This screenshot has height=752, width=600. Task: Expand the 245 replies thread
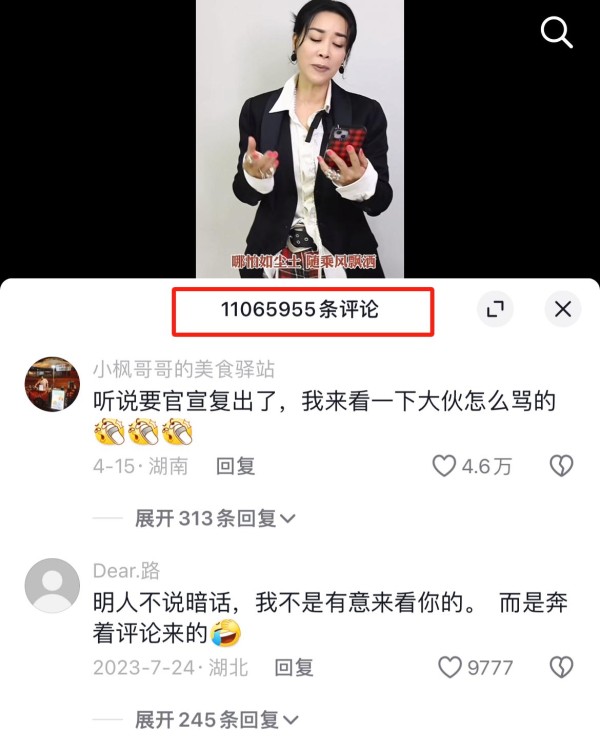click(215, 719)
